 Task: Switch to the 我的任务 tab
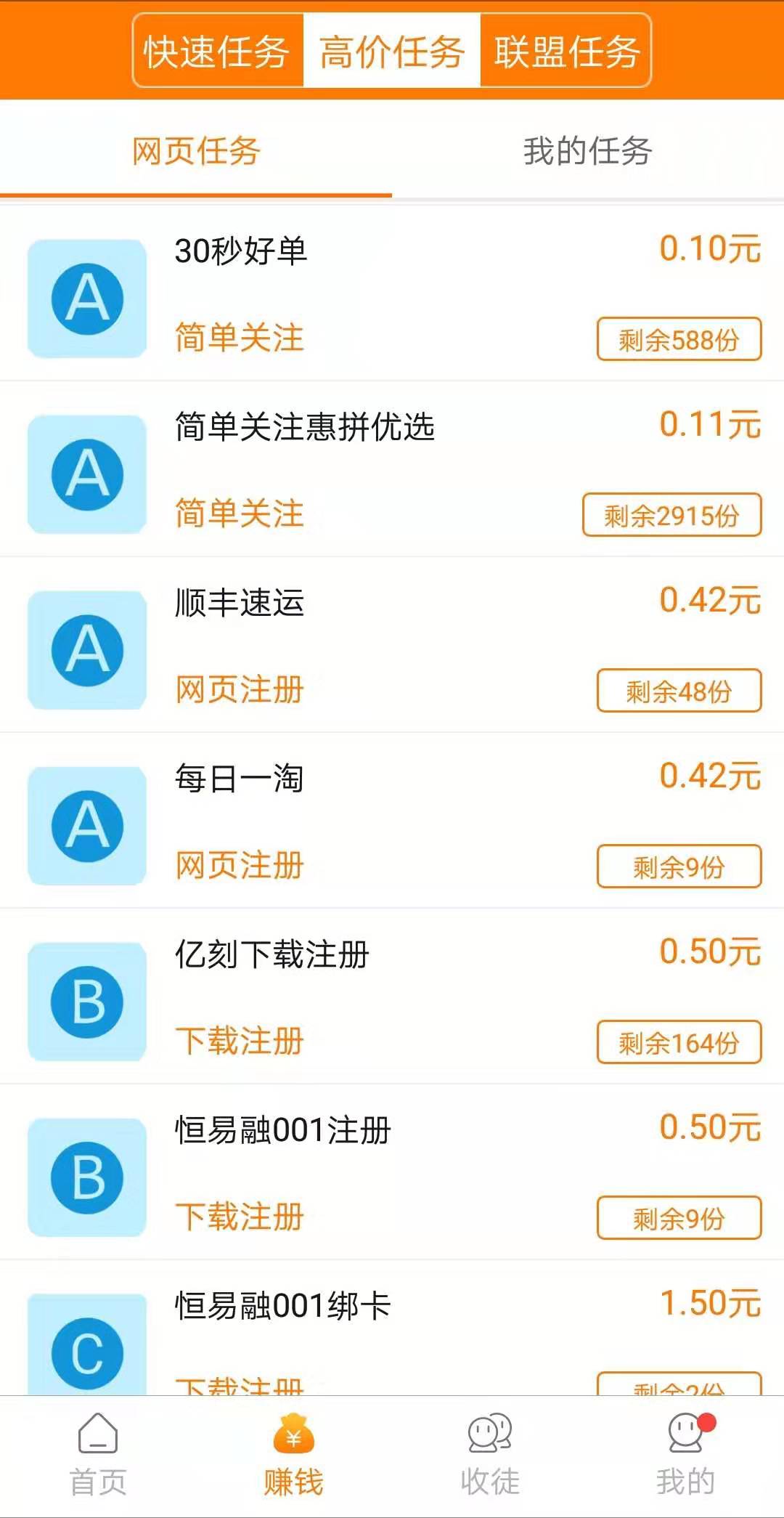pos(588,151)
